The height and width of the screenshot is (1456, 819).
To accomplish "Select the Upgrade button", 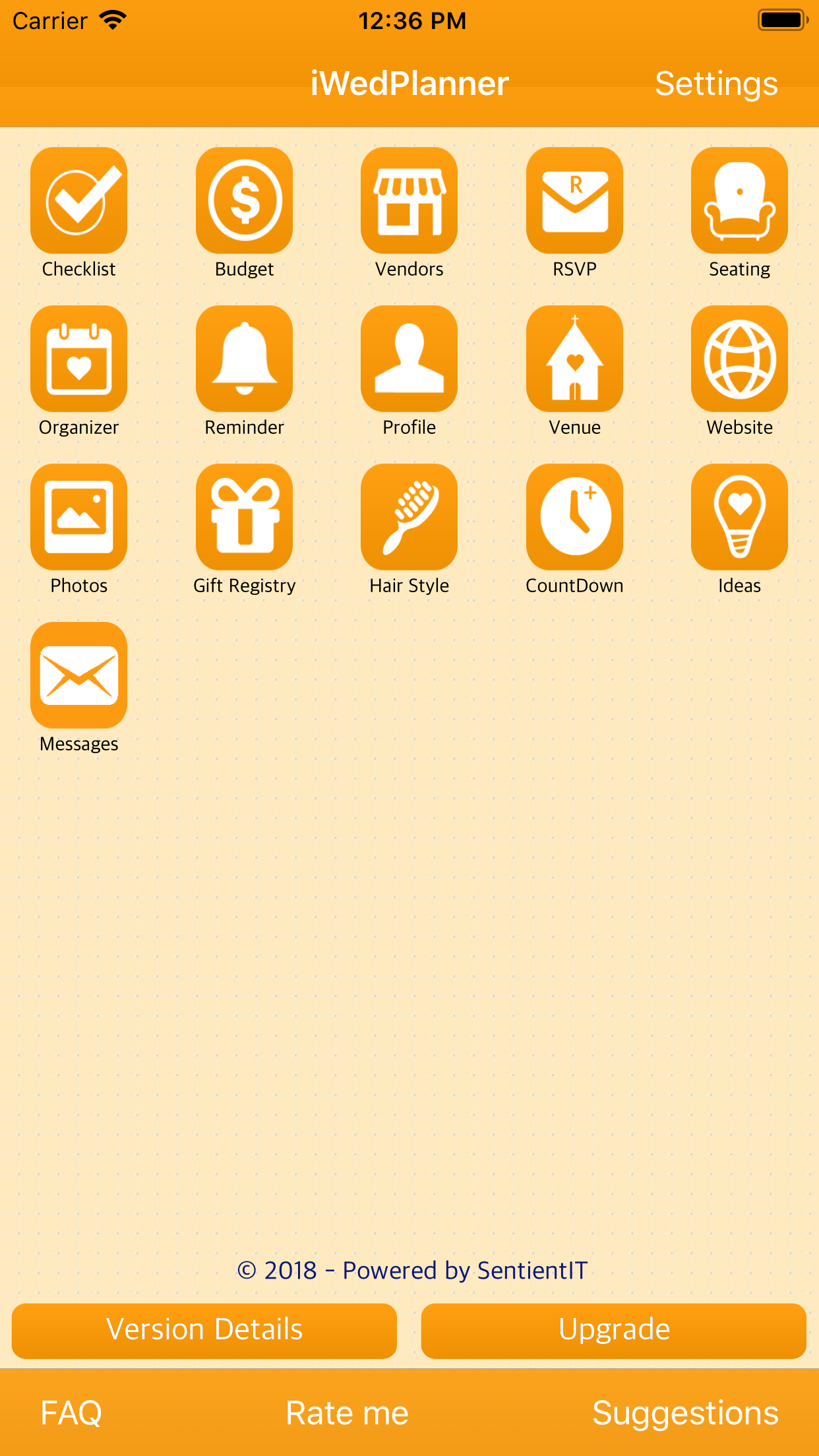I will (613, 1330).
